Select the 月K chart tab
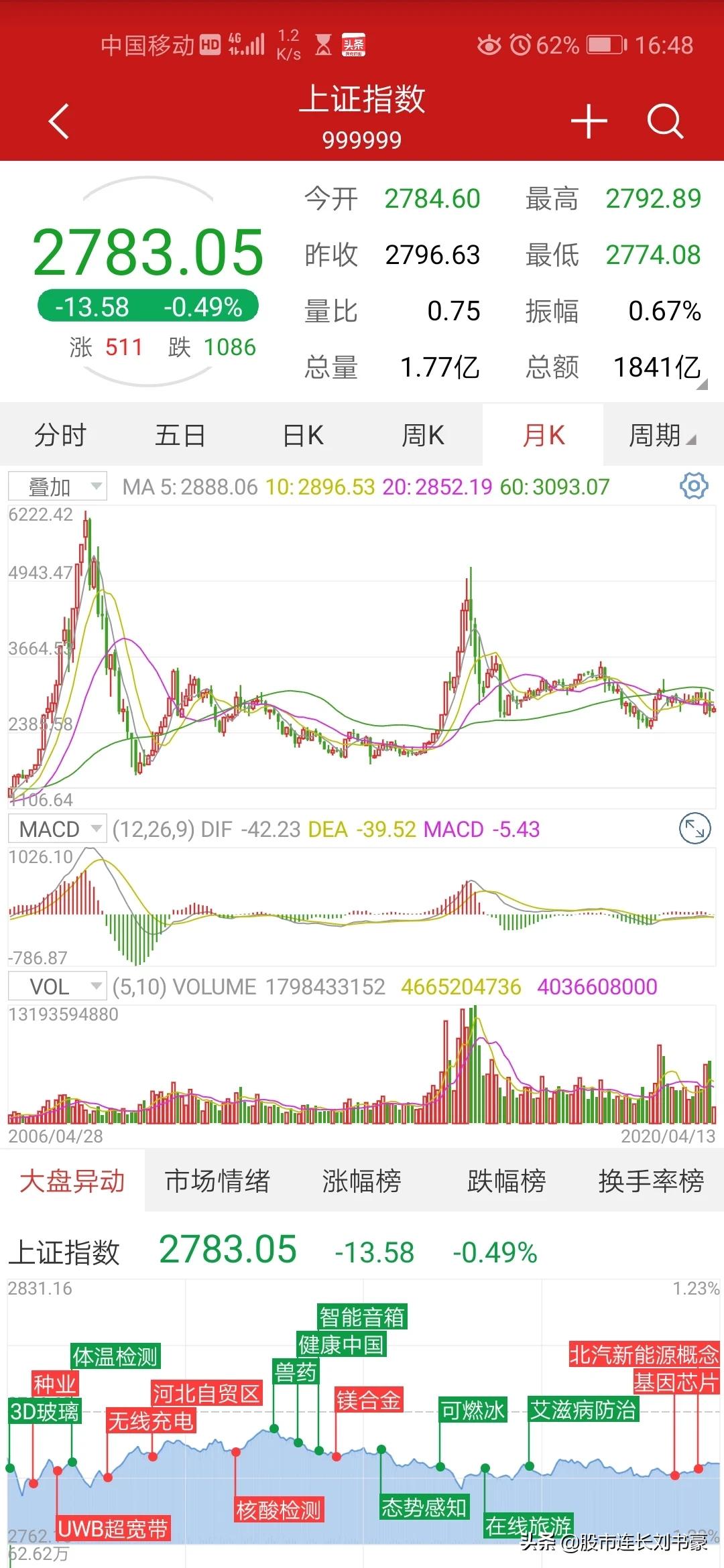Image resolution: width=724 pixels, height=1568 pixels. (x=543, y=436)
